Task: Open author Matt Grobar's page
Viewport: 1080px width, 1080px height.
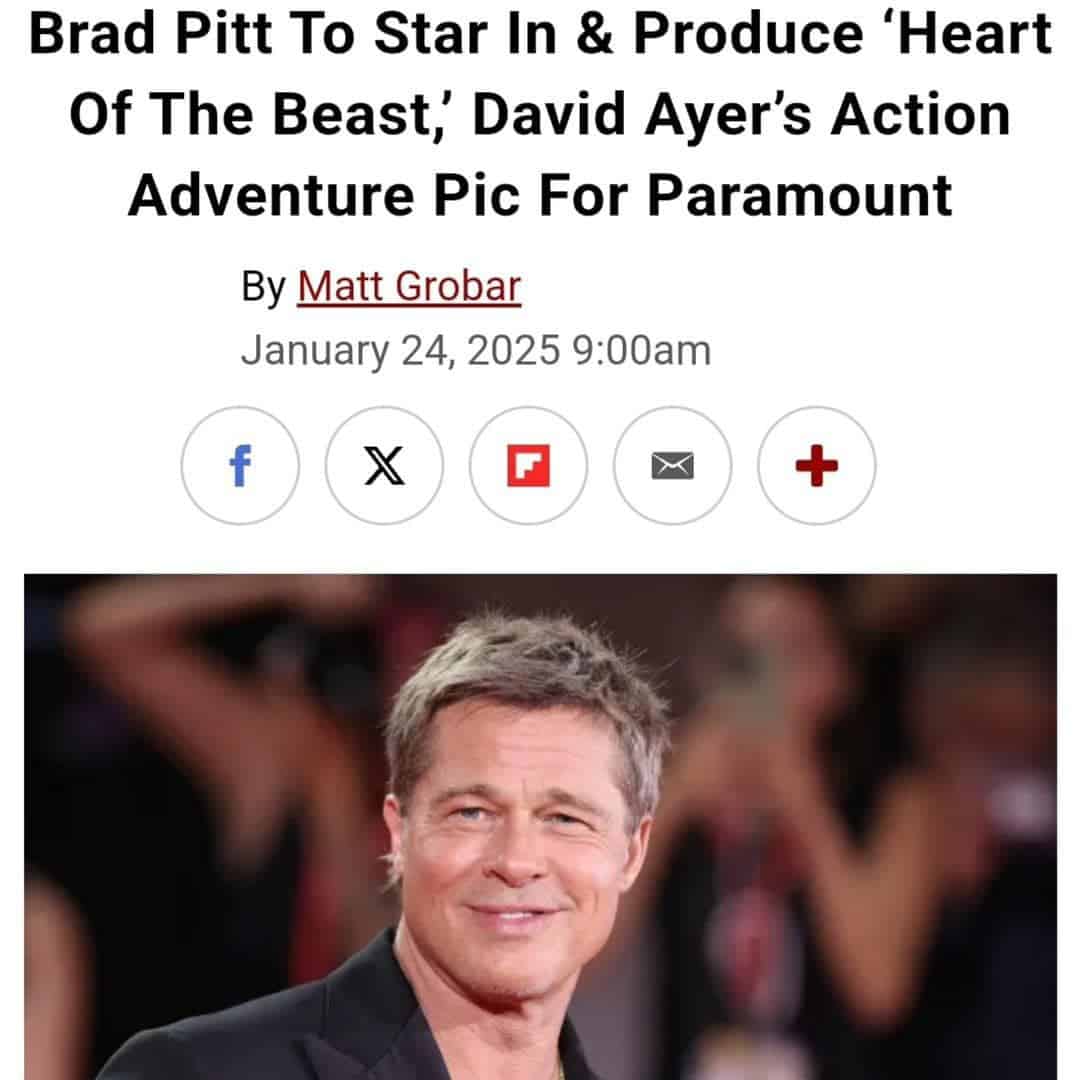Action: coord(410,288)
